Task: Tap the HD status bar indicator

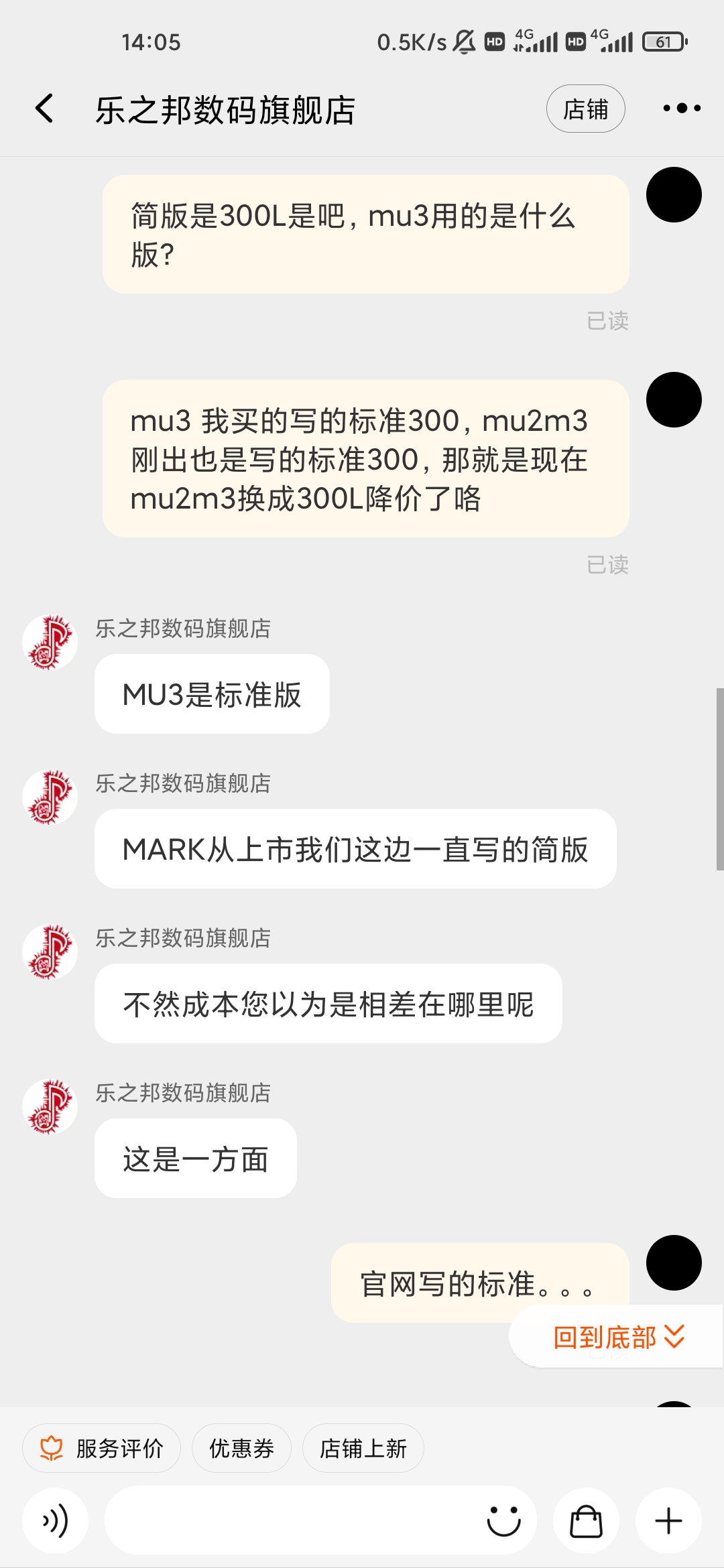Action: pos(494,42)
